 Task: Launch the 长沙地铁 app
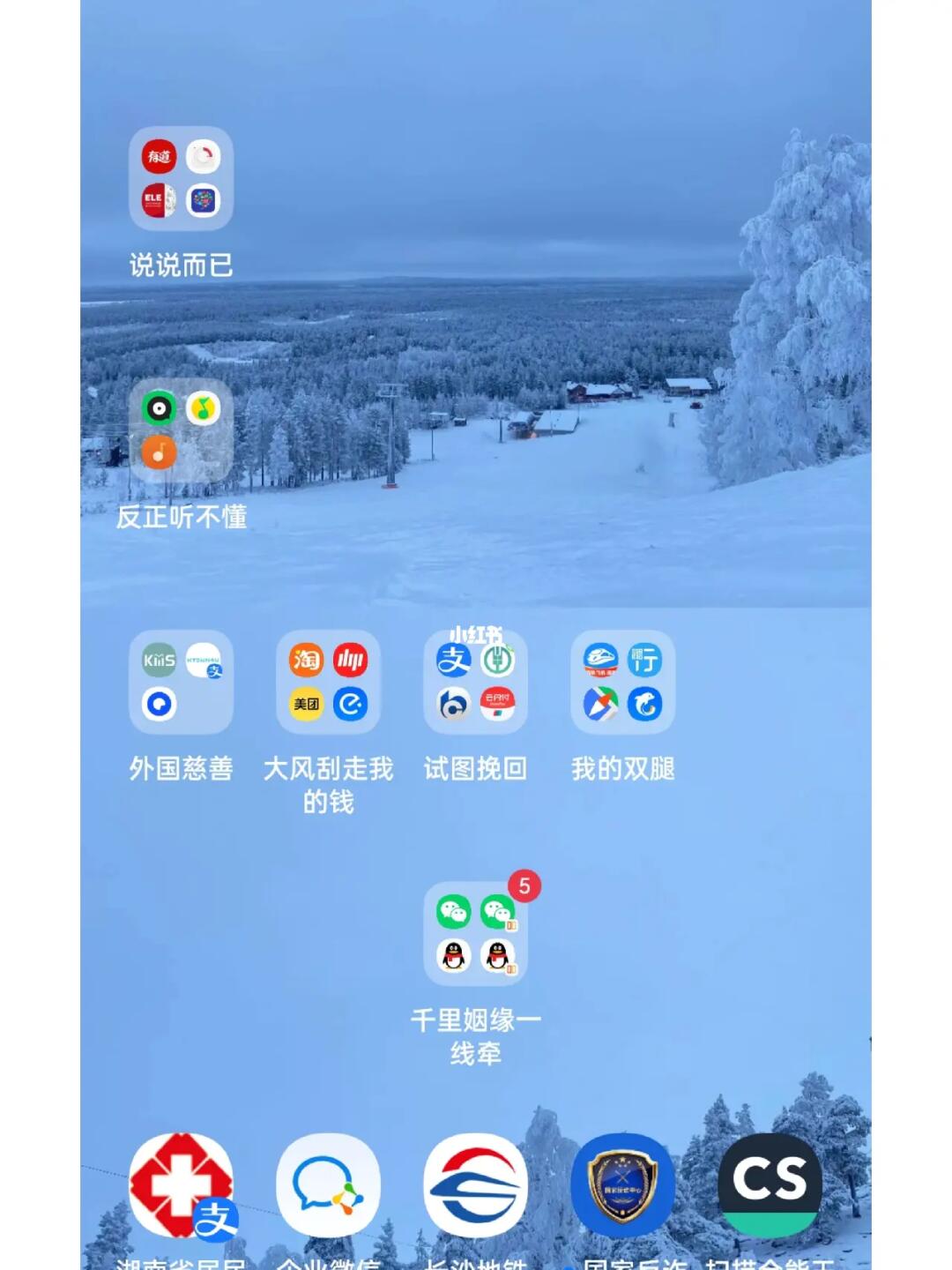475,1184
